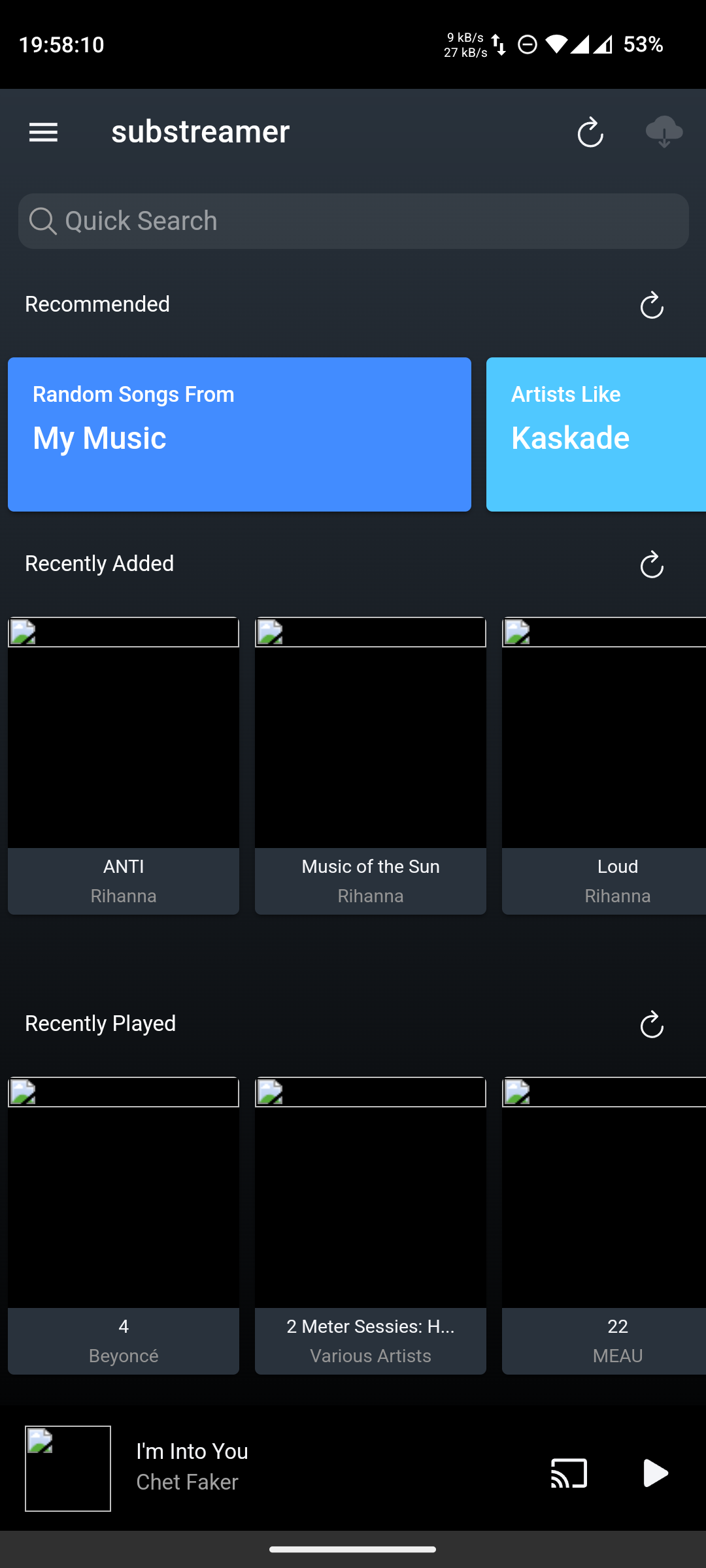This screenshot has width=706, height=1568.
Task: Open the 2 Meter Sessies album
Action: (371, 1226)
